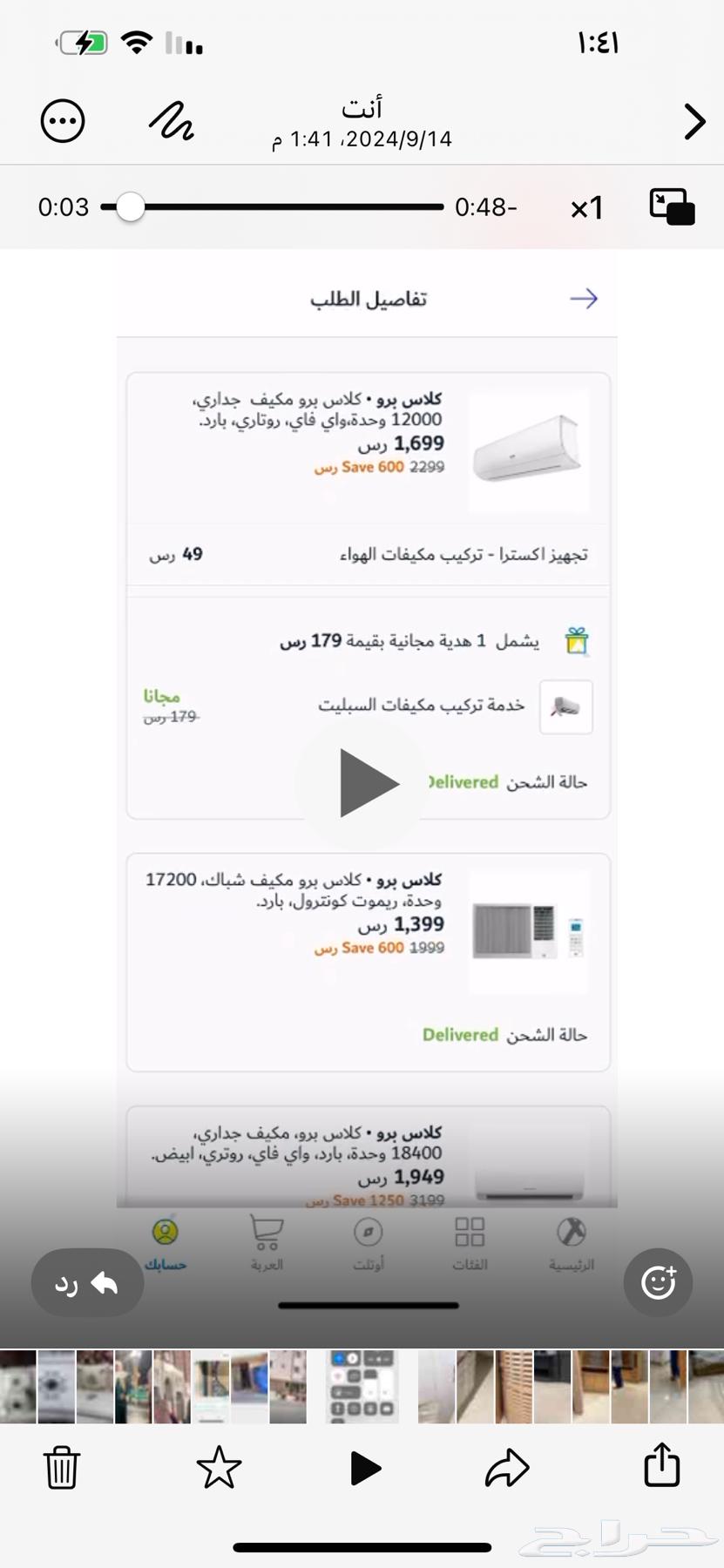Add an emoji reaction with the smiley icon
Viewport: 724px width, 1568px height.
[658, 1282]
